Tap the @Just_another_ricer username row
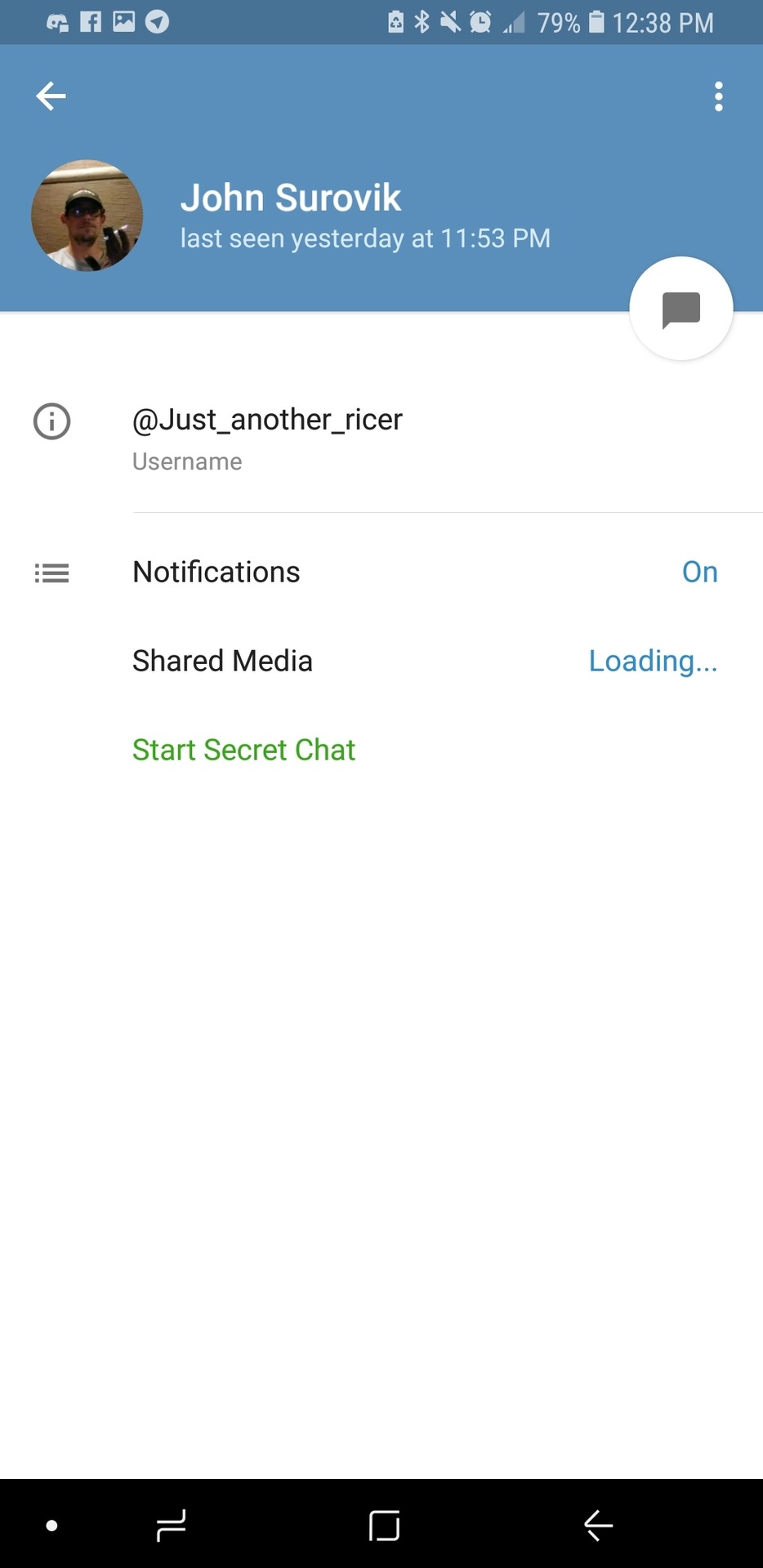This screenshot has width=763, height=1568. click(267, 437)
